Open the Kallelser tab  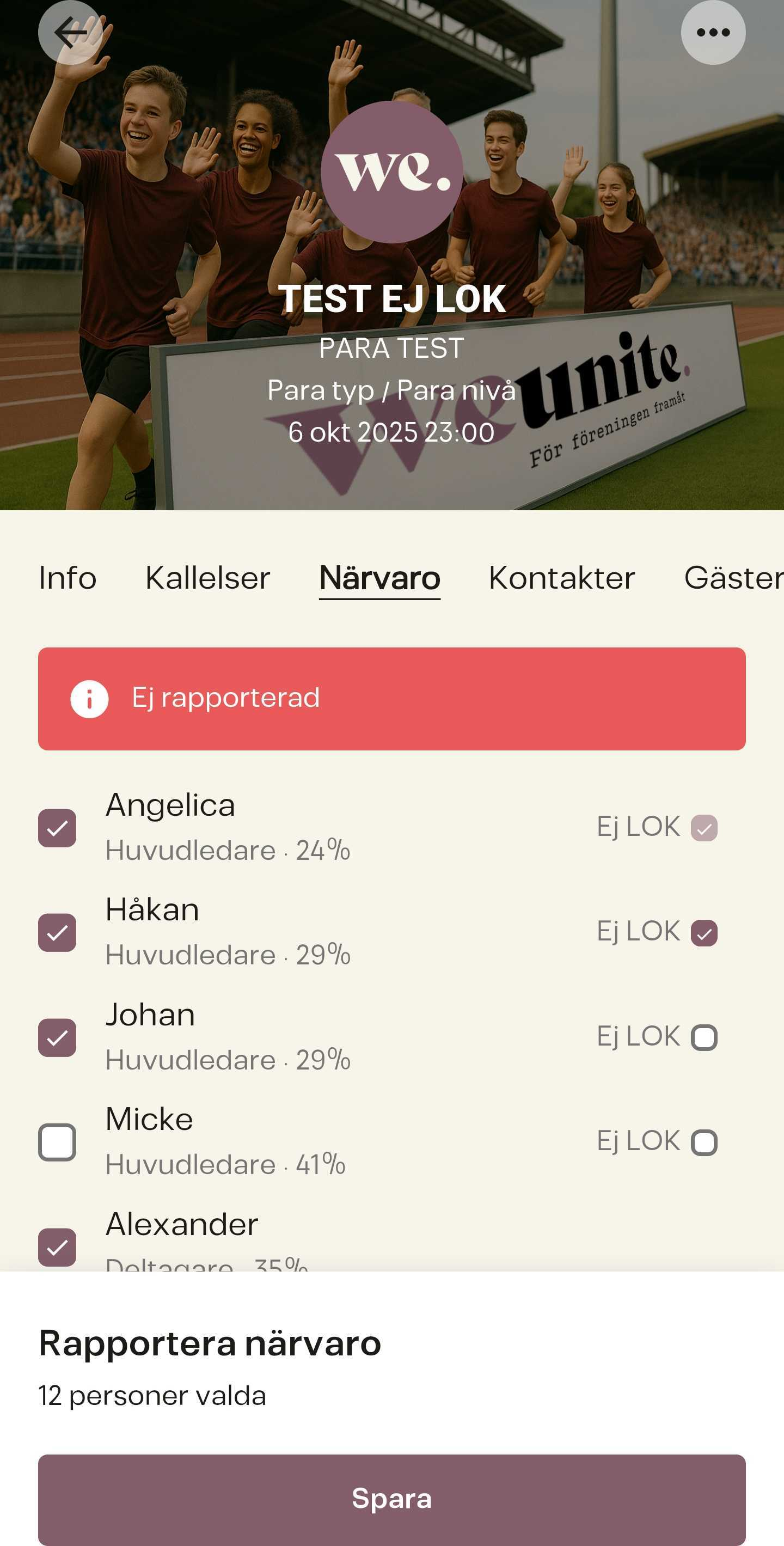pyautogui.click(x=207, y=578)
